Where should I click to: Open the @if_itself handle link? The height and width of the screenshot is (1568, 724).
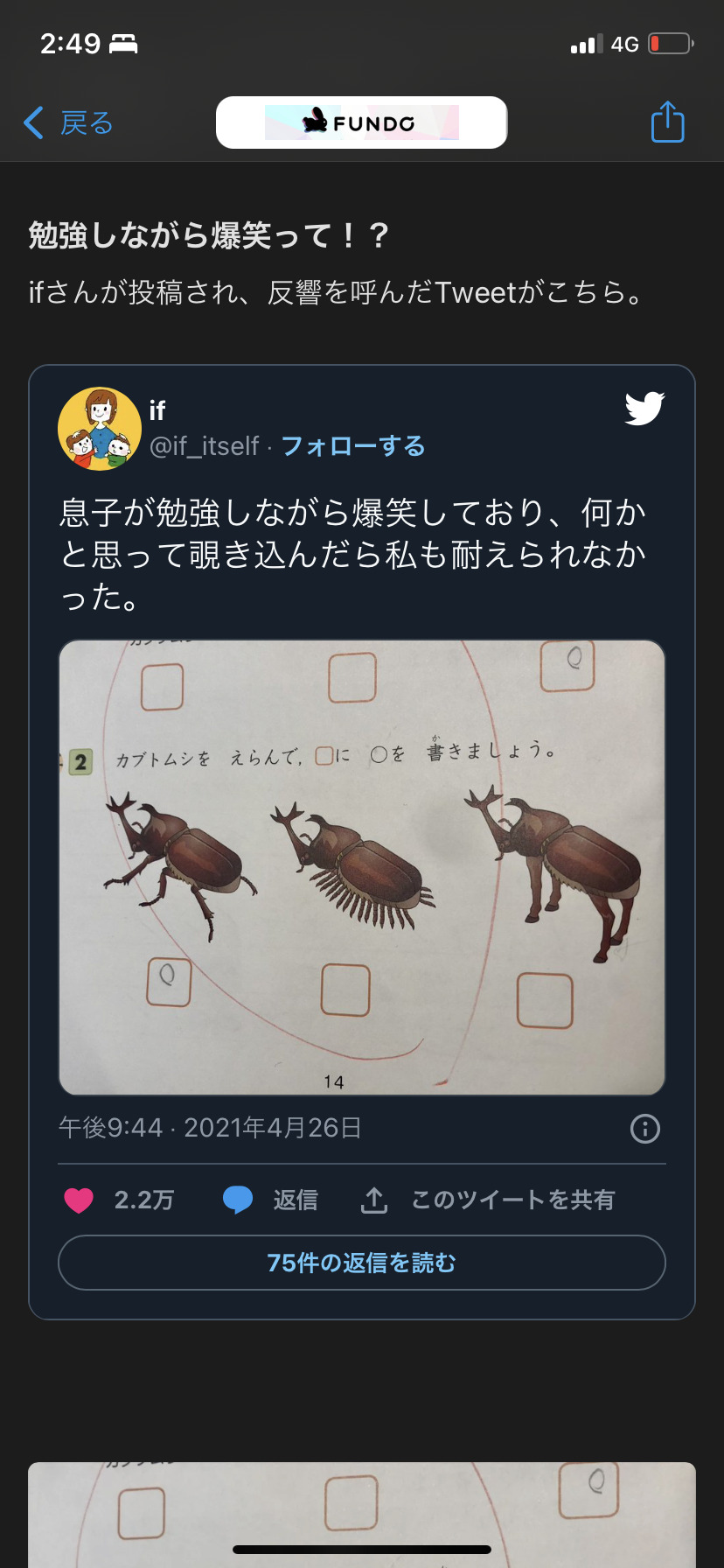click(x=205, y=446)
